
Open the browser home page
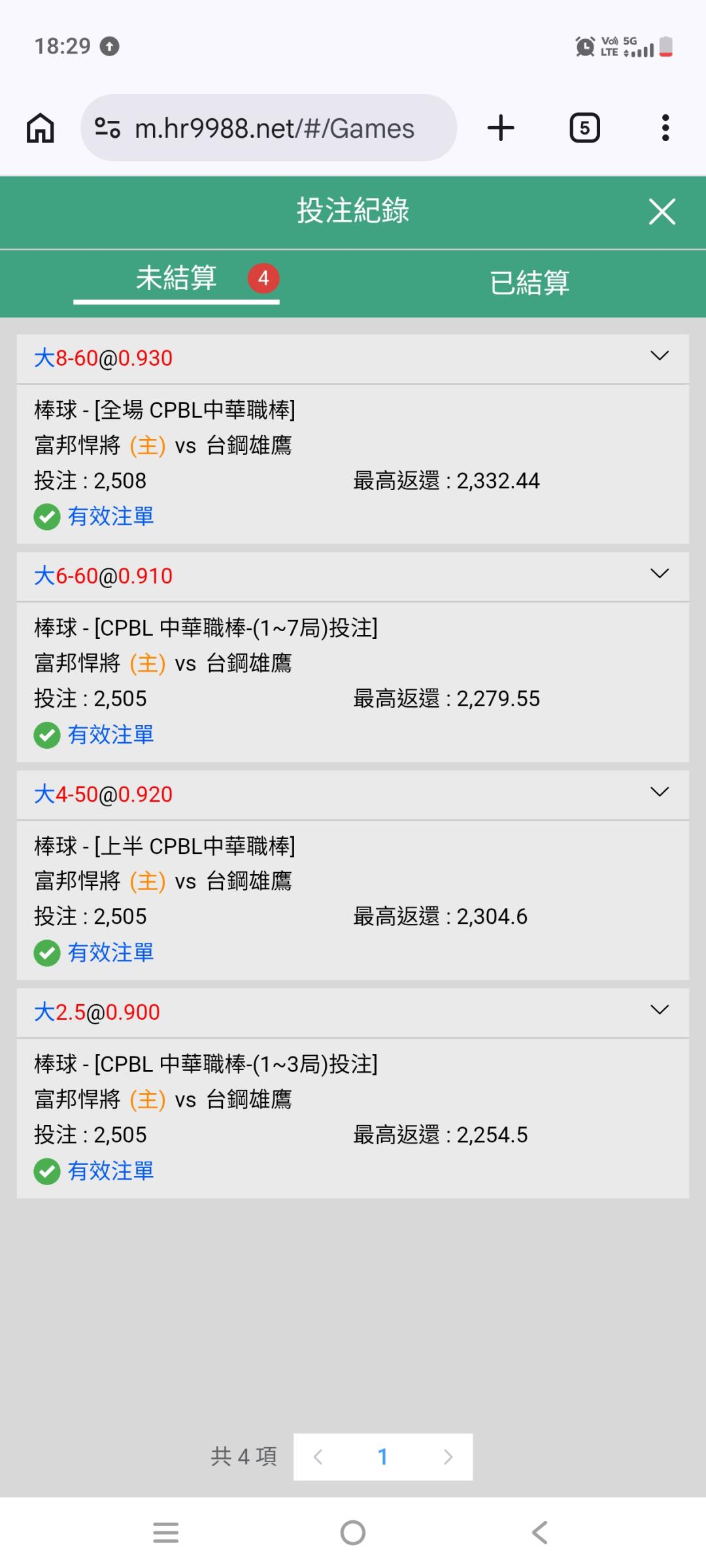point(41,128)
